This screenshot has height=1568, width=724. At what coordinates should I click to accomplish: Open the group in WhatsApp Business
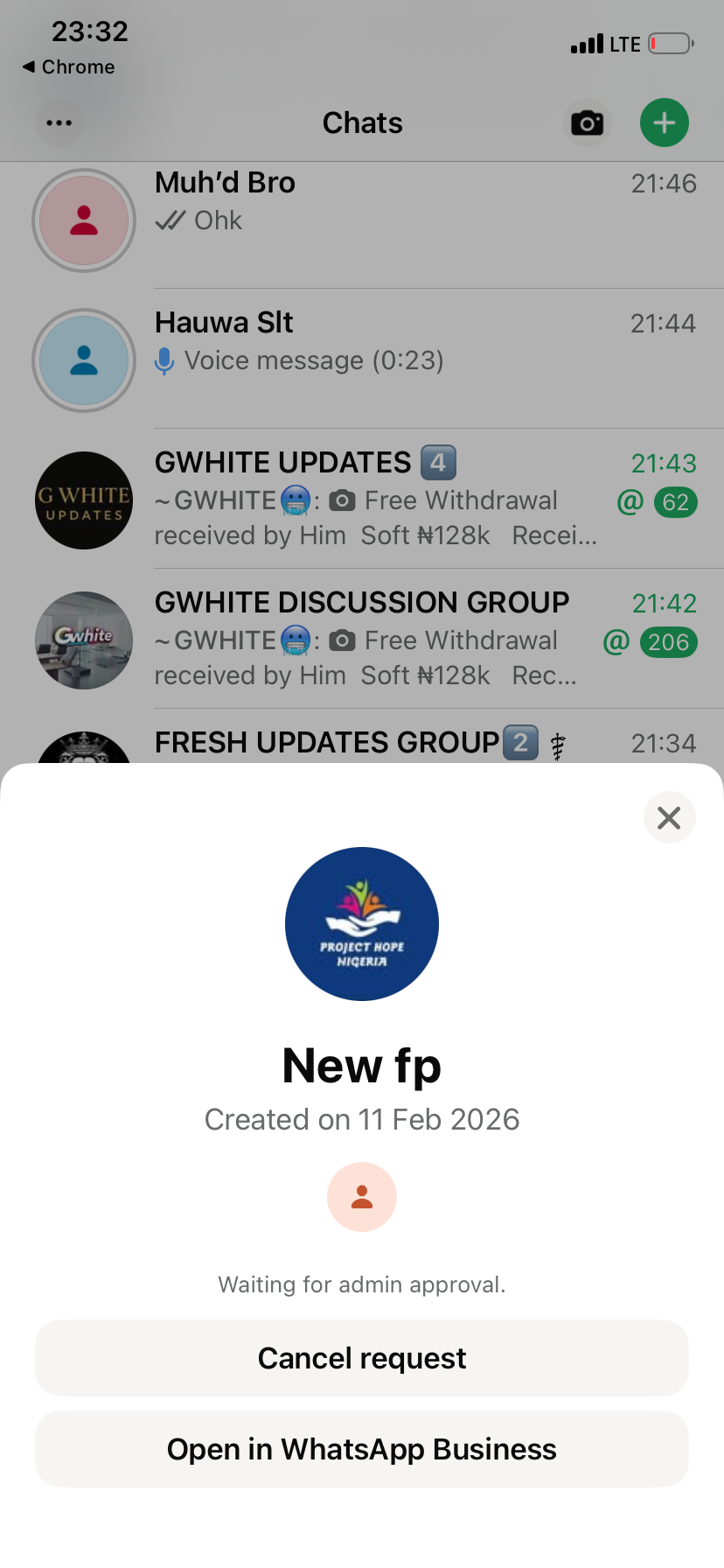coord(362,1449)
